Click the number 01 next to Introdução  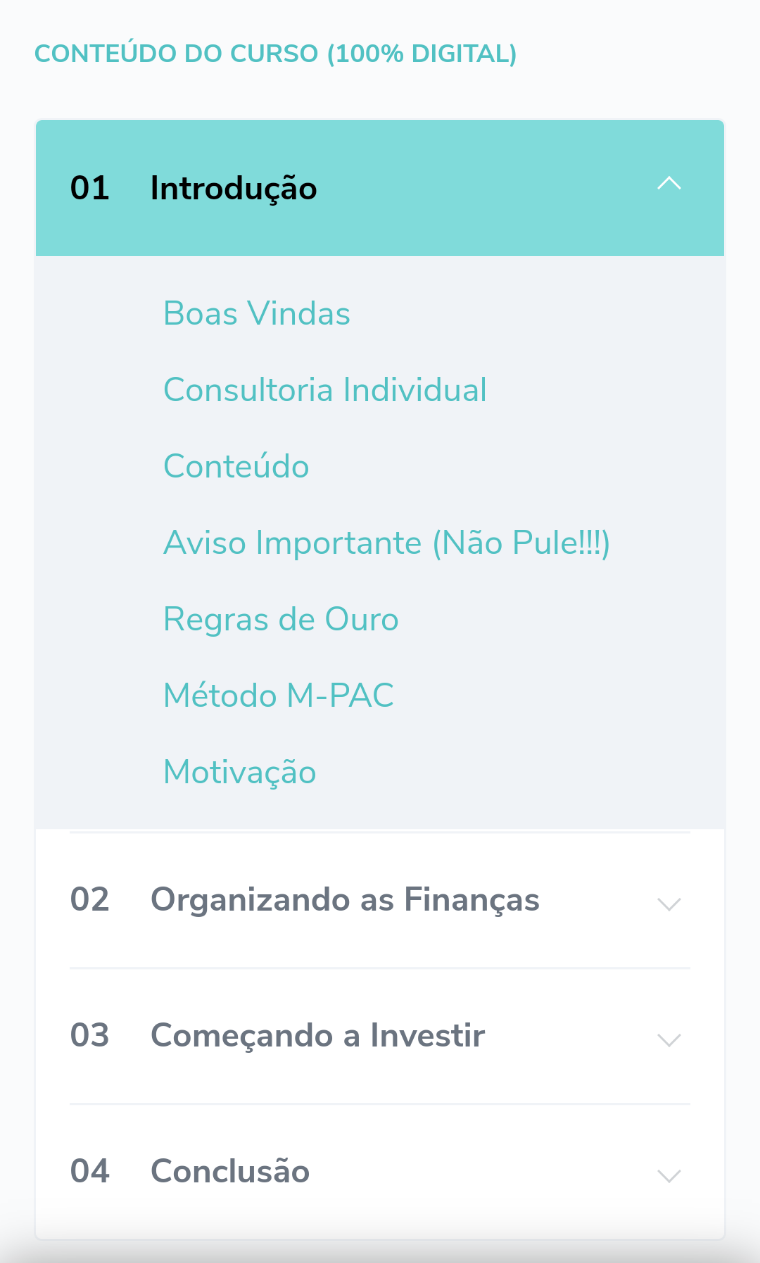[x=91, y=188]
